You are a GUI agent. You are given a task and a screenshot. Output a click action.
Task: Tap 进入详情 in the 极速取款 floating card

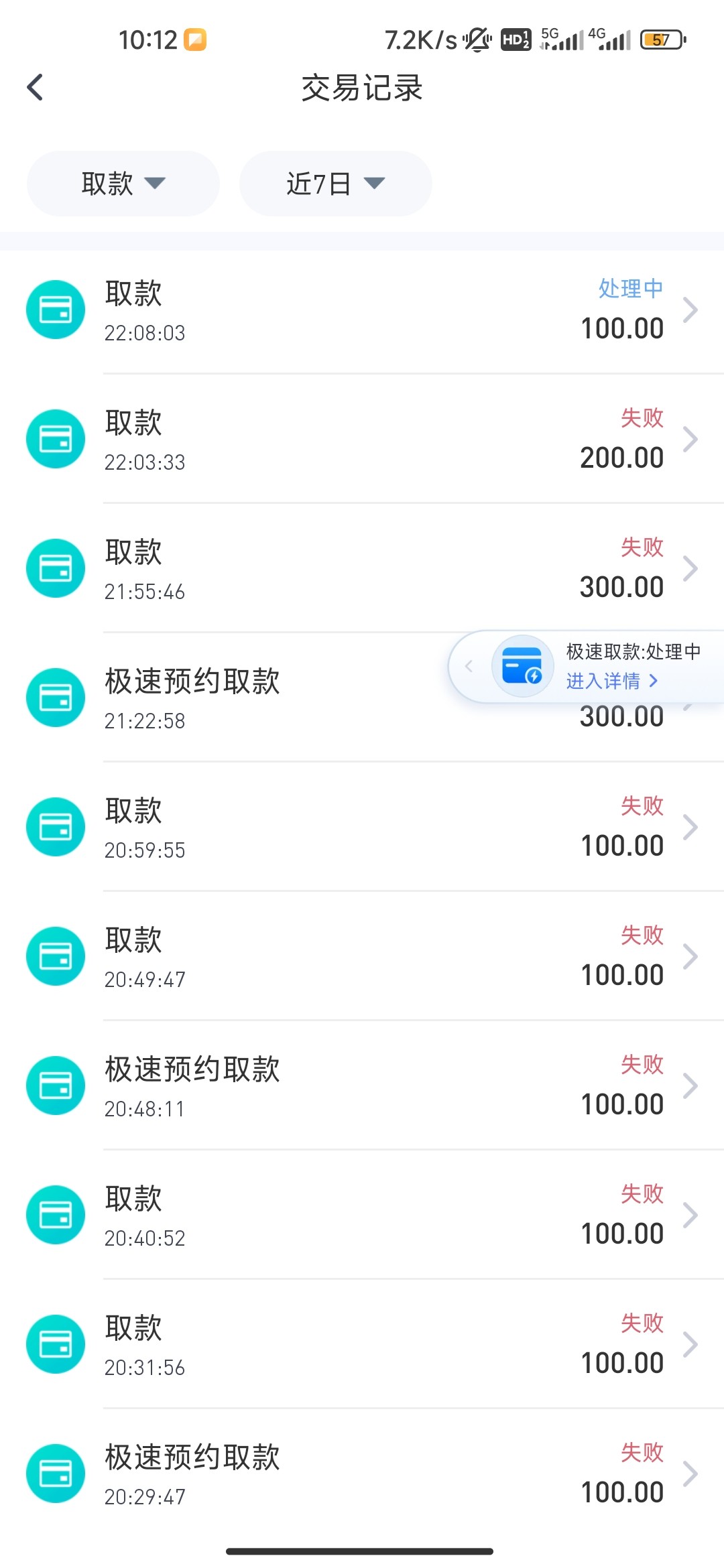611,681
